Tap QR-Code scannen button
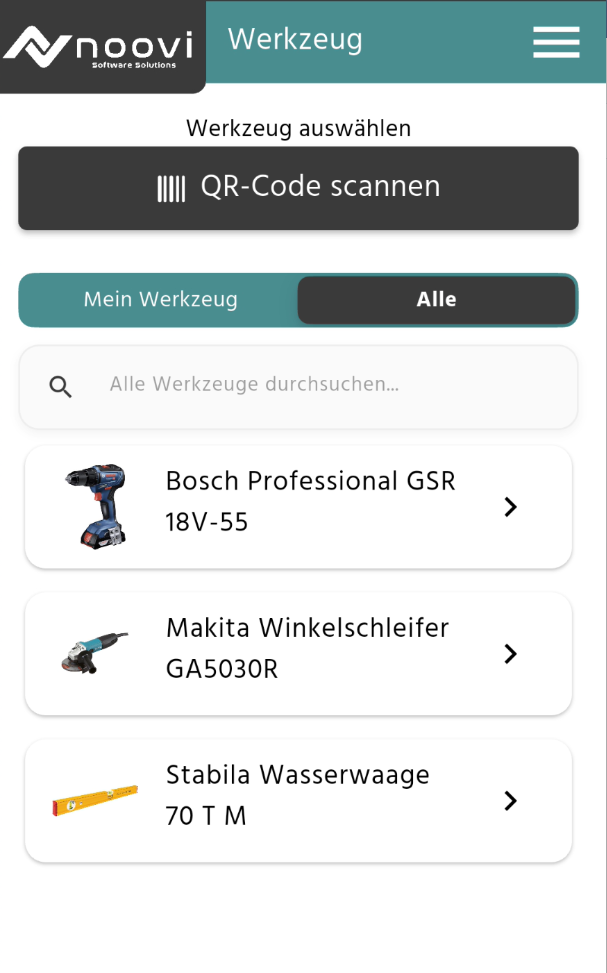607x973 pixels. click(x=298, y=188)
